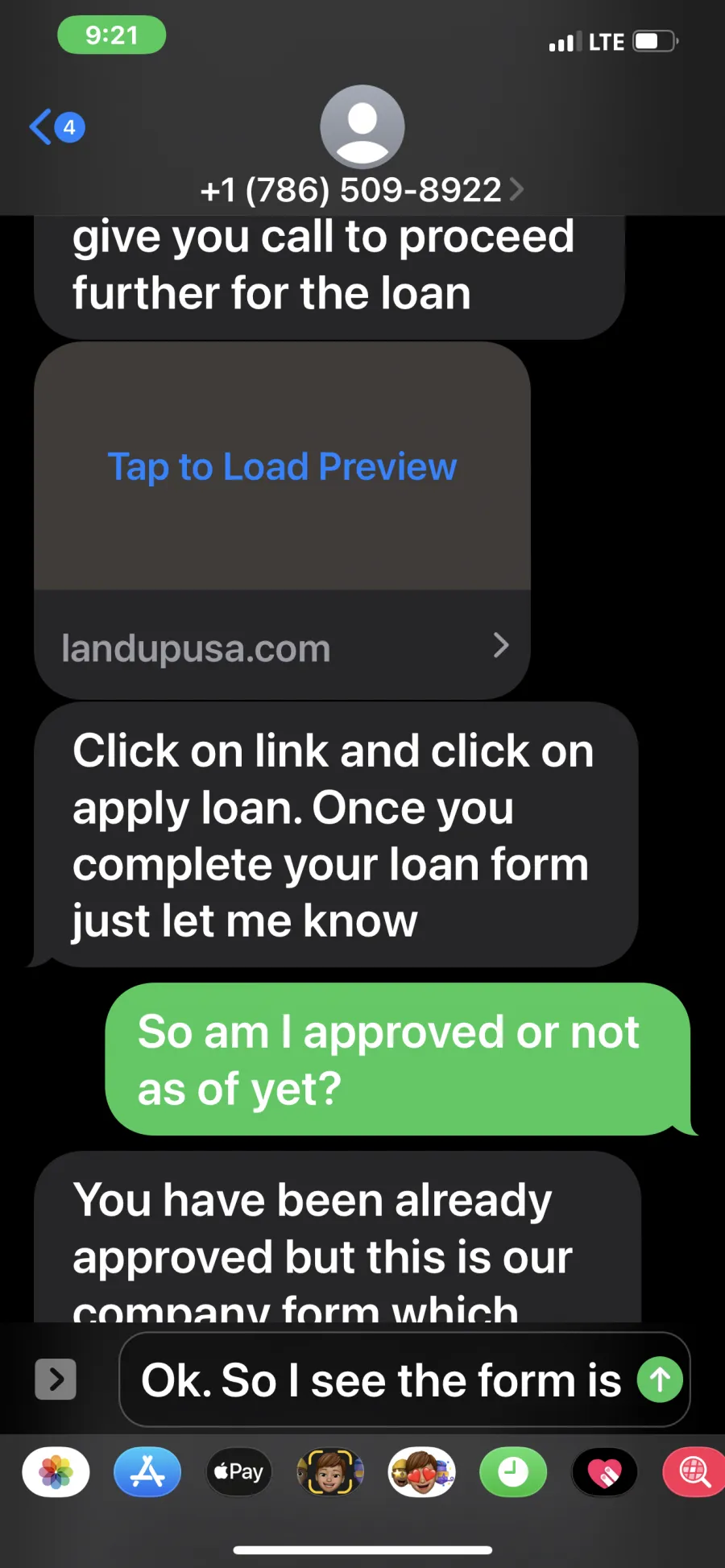The image size is (725, 1568).
Task: Expand the apps and camera arrow button
Action: tap(56, 1380)
